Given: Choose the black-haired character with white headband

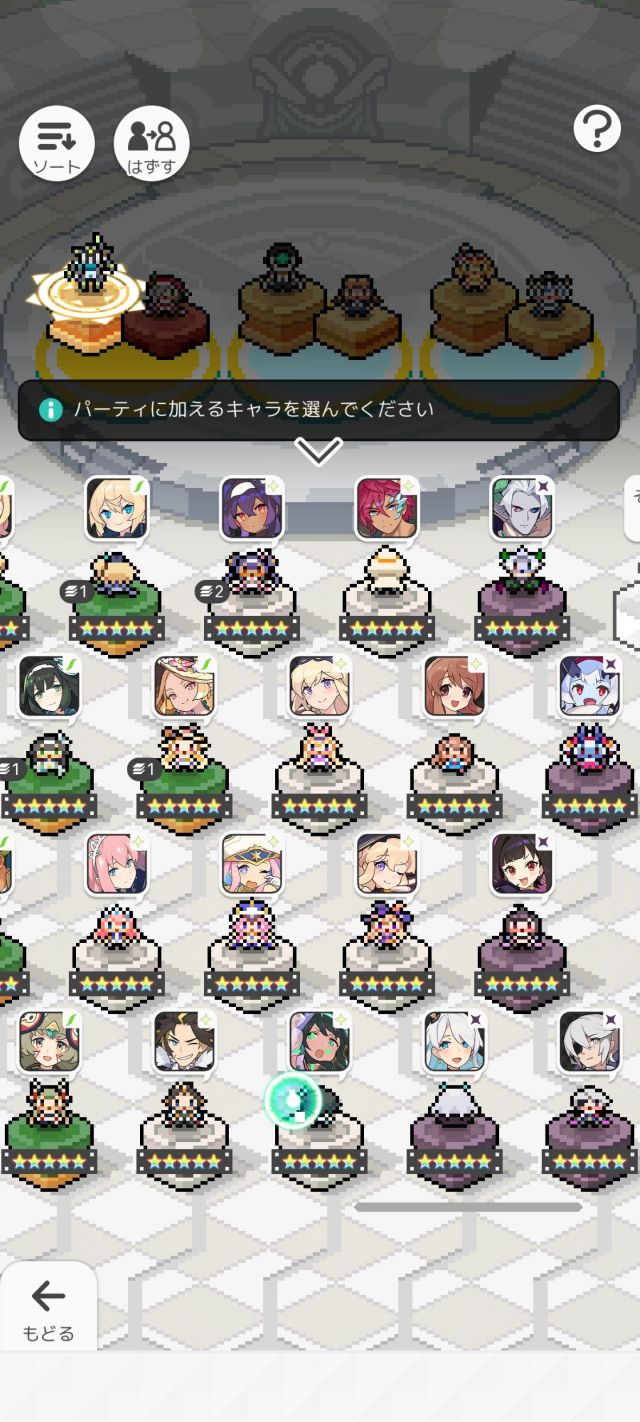Looking at the screenshot, I should [x=50, y=687].
